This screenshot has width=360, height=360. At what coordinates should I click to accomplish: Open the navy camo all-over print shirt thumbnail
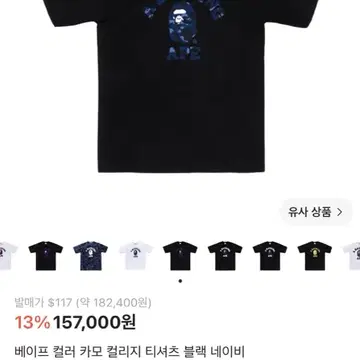90,256
